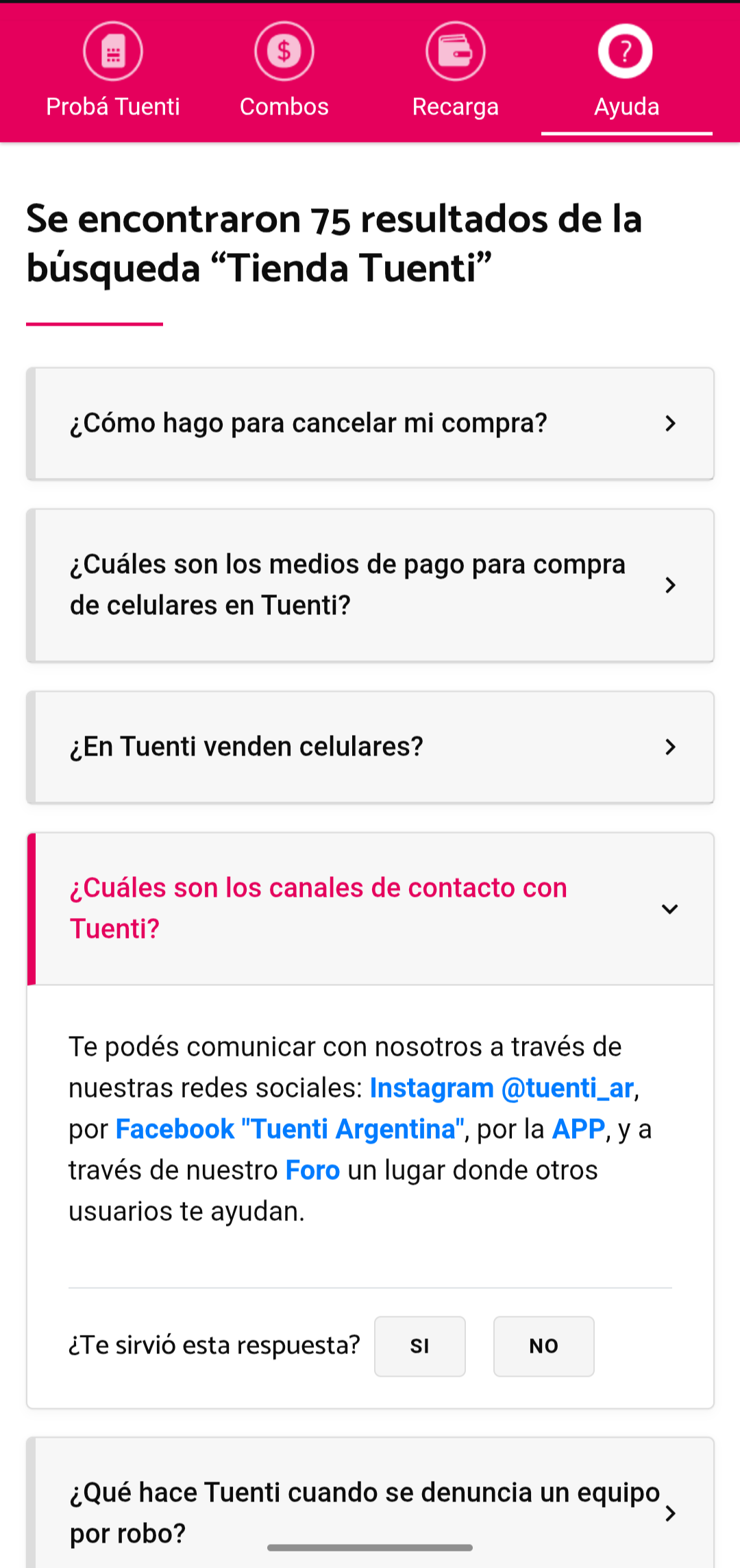
Task: Expand the medios de pago question
Action: (370, 585)
